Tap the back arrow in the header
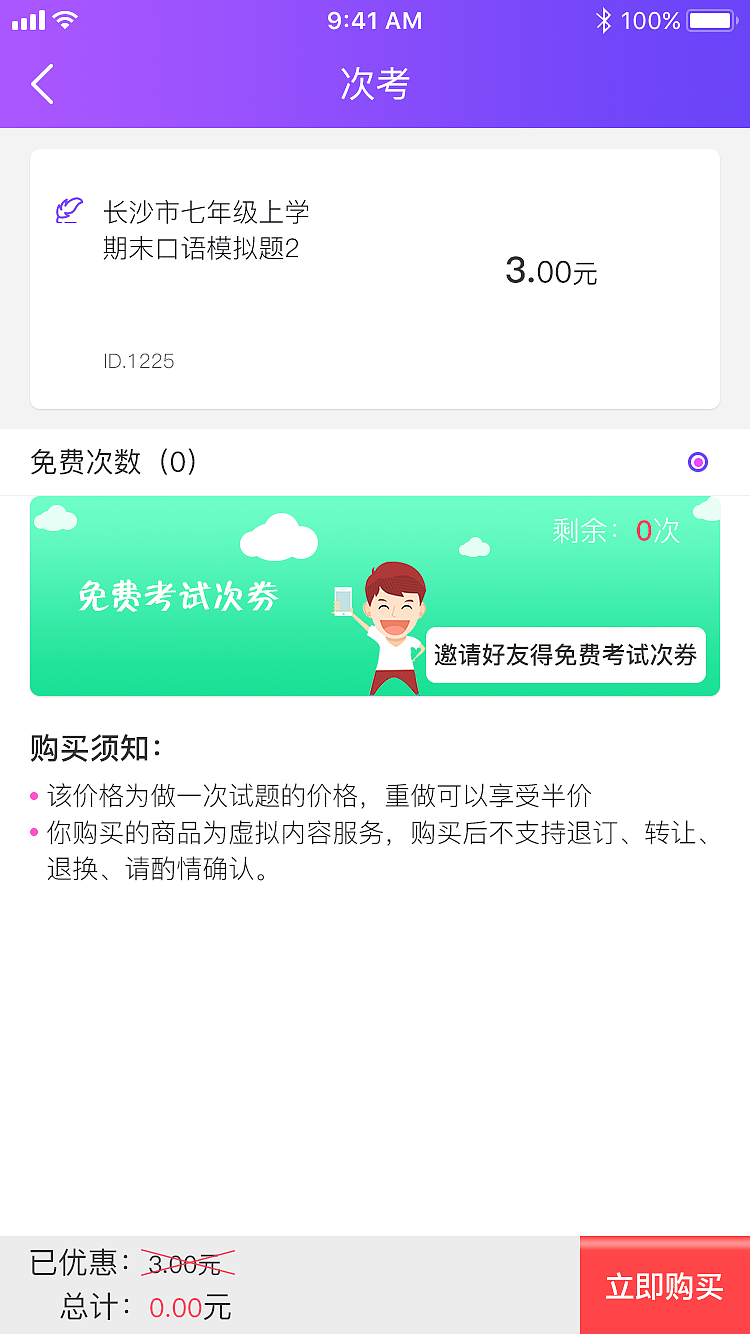The image size is (750, 1334). pyautogui.click(x=42, y=84)
